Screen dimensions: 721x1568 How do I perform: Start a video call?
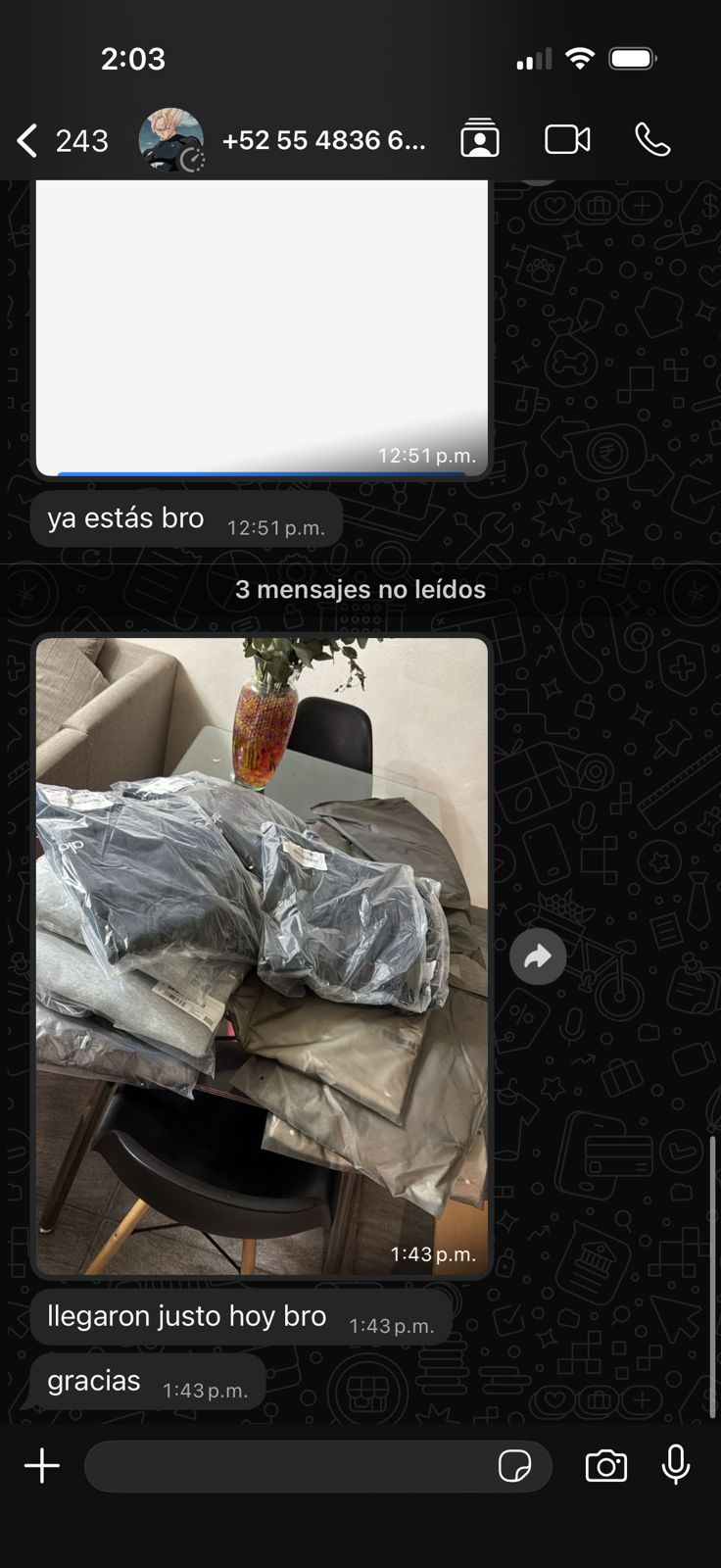pos(567,139)
